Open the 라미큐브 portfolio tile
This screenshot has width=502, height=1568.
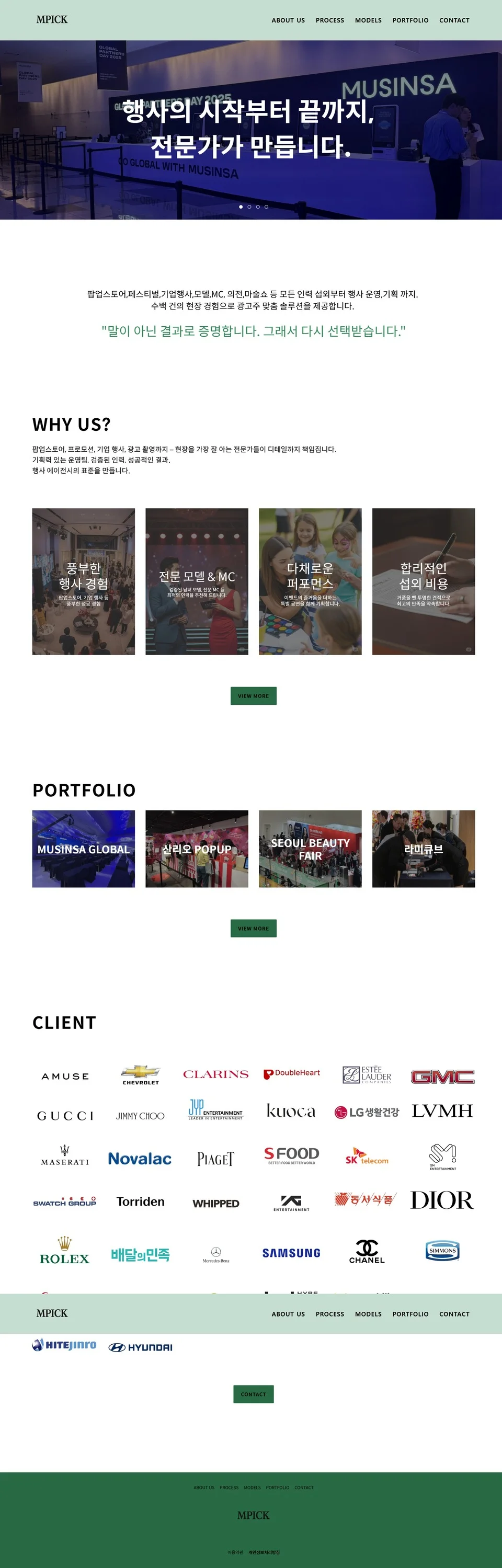pos(423,849)
